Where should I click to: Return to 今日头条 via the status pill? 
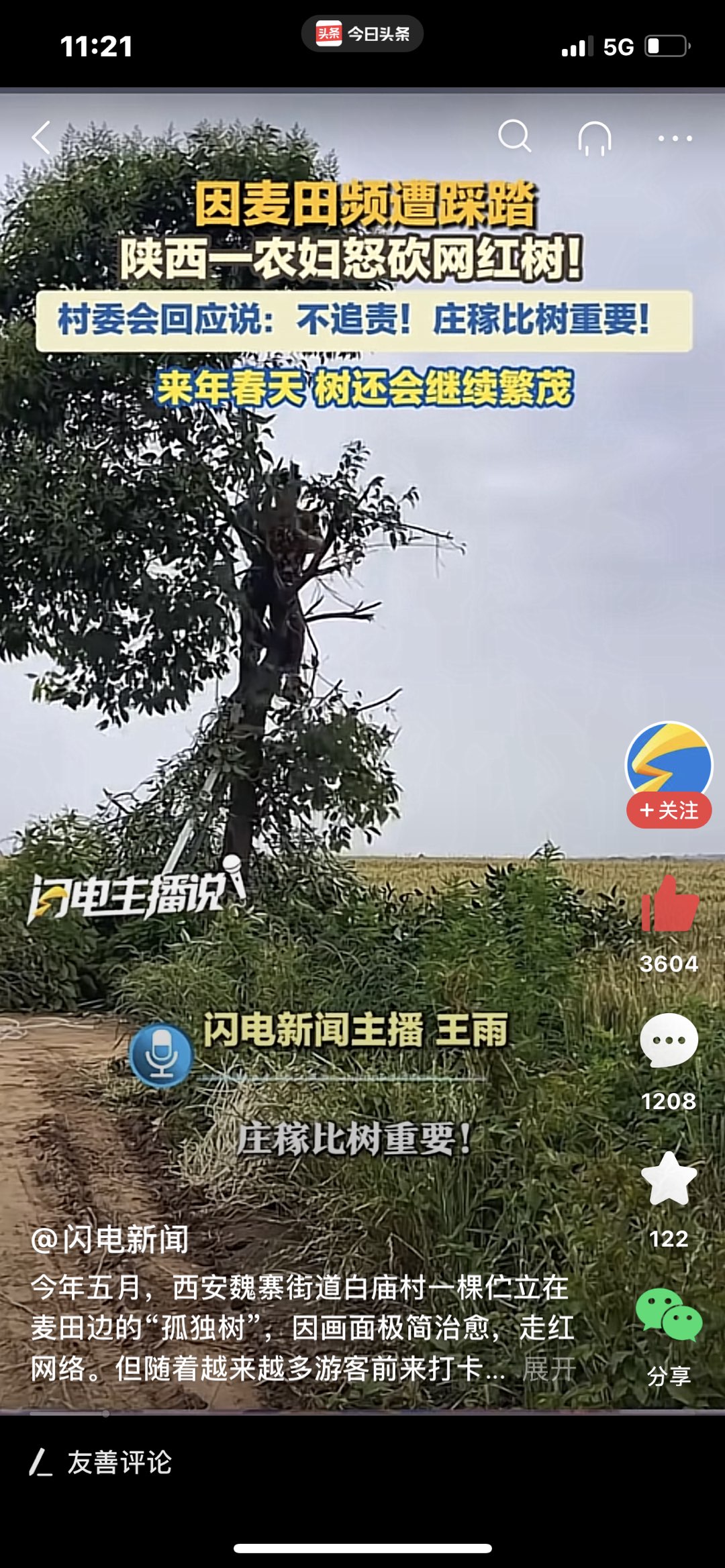point(362,34)
